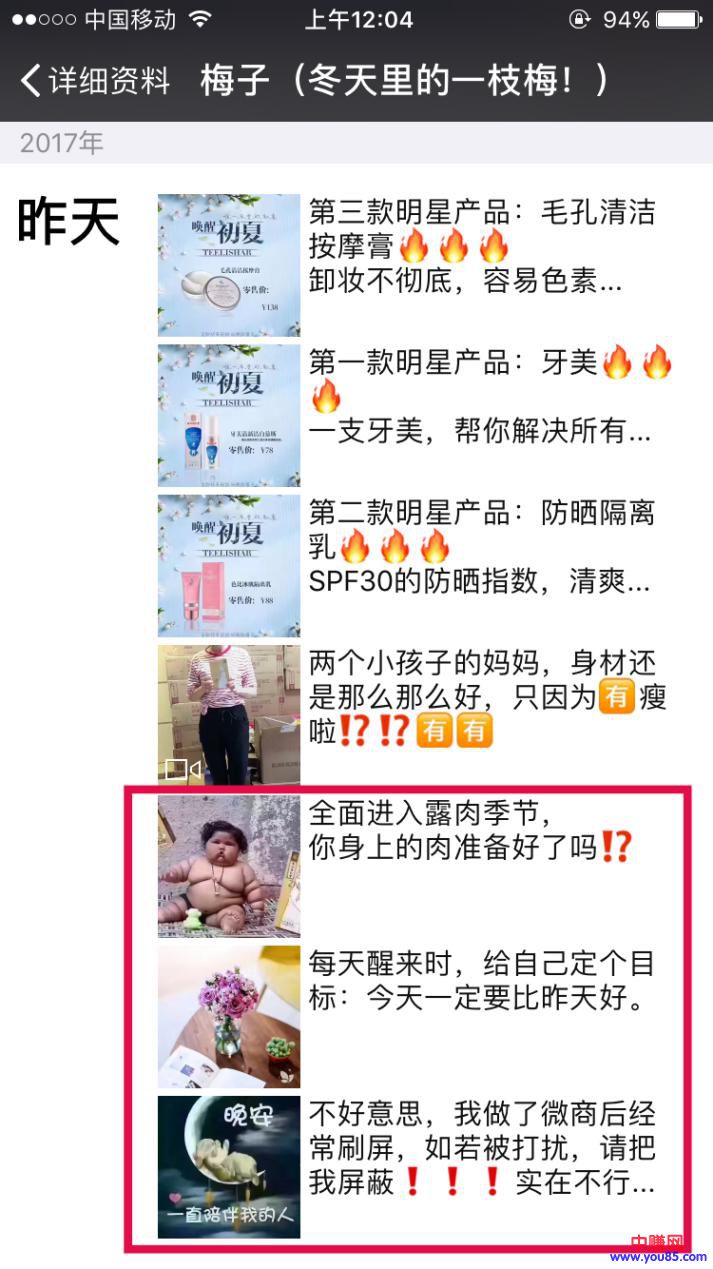Viewport: 713px width, 1269px height.
Task: Go back to 详细资料
Action: point(96,81)
